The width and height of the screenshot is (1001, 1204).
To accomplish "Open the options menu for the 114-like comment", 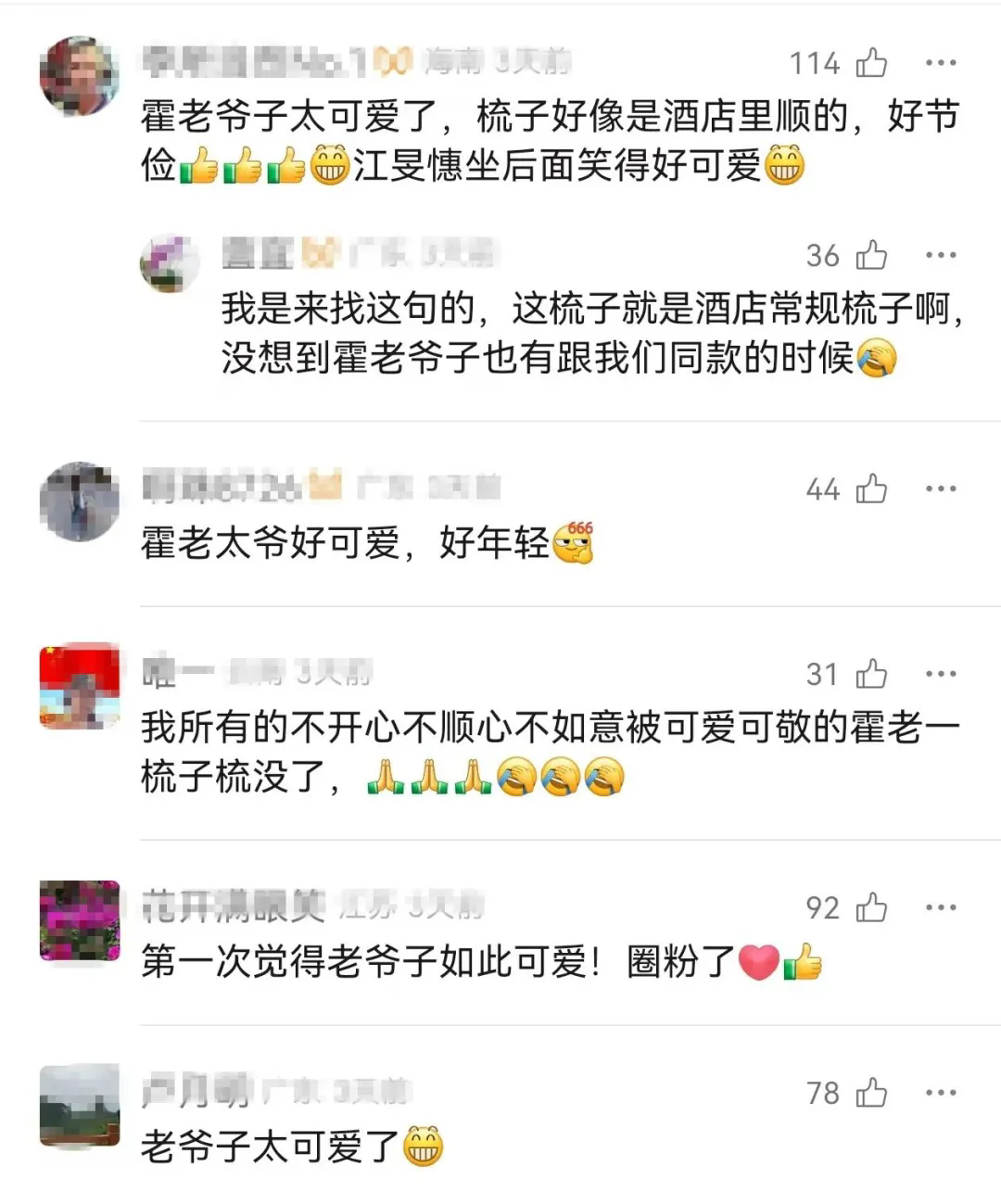I will pyautogui.click(x=940, y=62).
